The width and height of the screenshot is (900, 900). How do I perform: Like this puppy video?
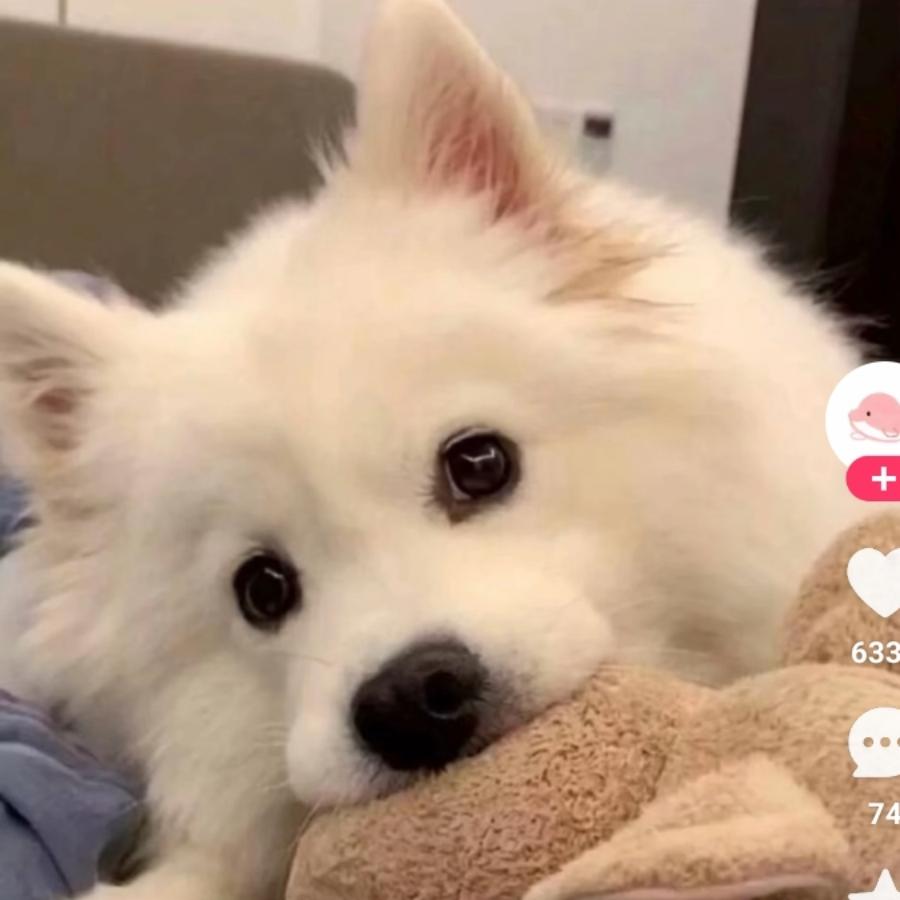(876, 582)
